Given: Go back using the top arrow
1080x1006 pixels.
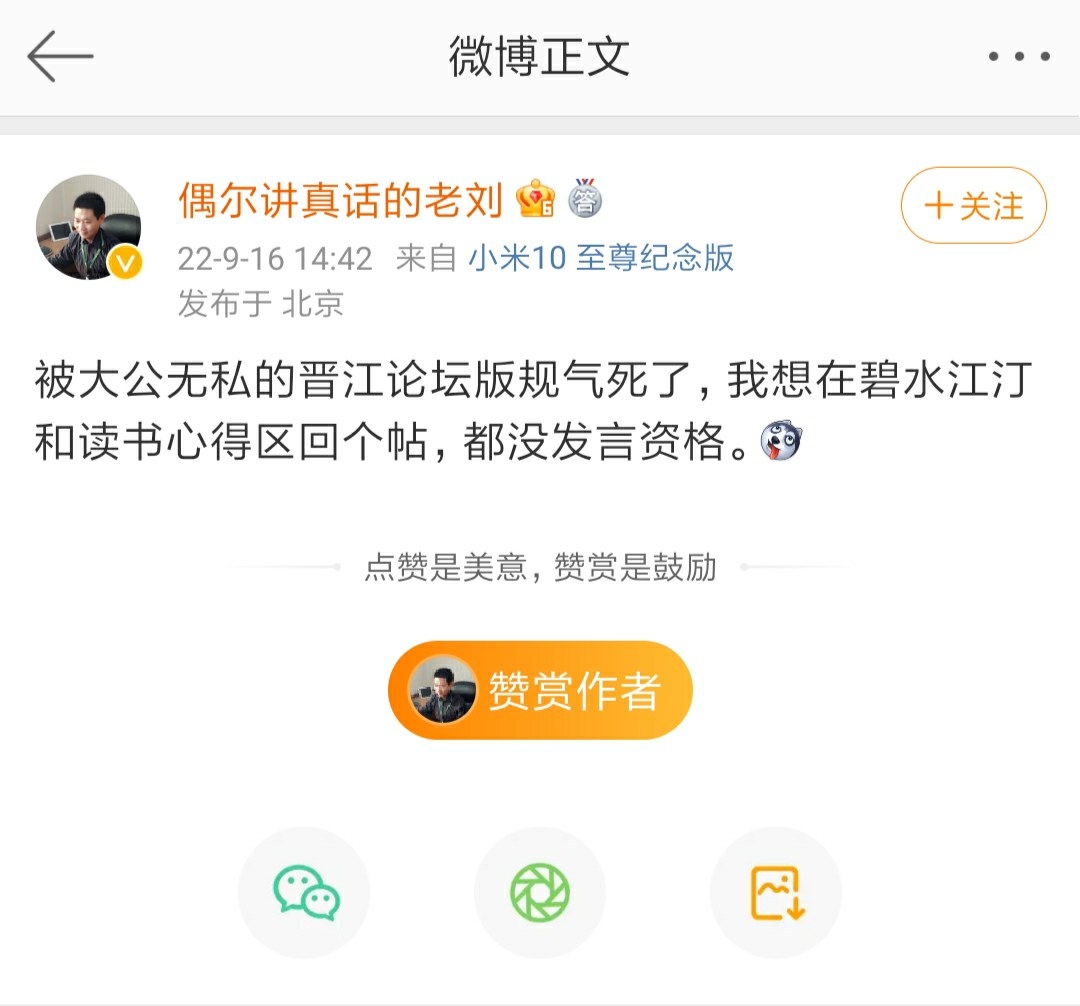Looking at the screenshot, I should tap(60, 56).
